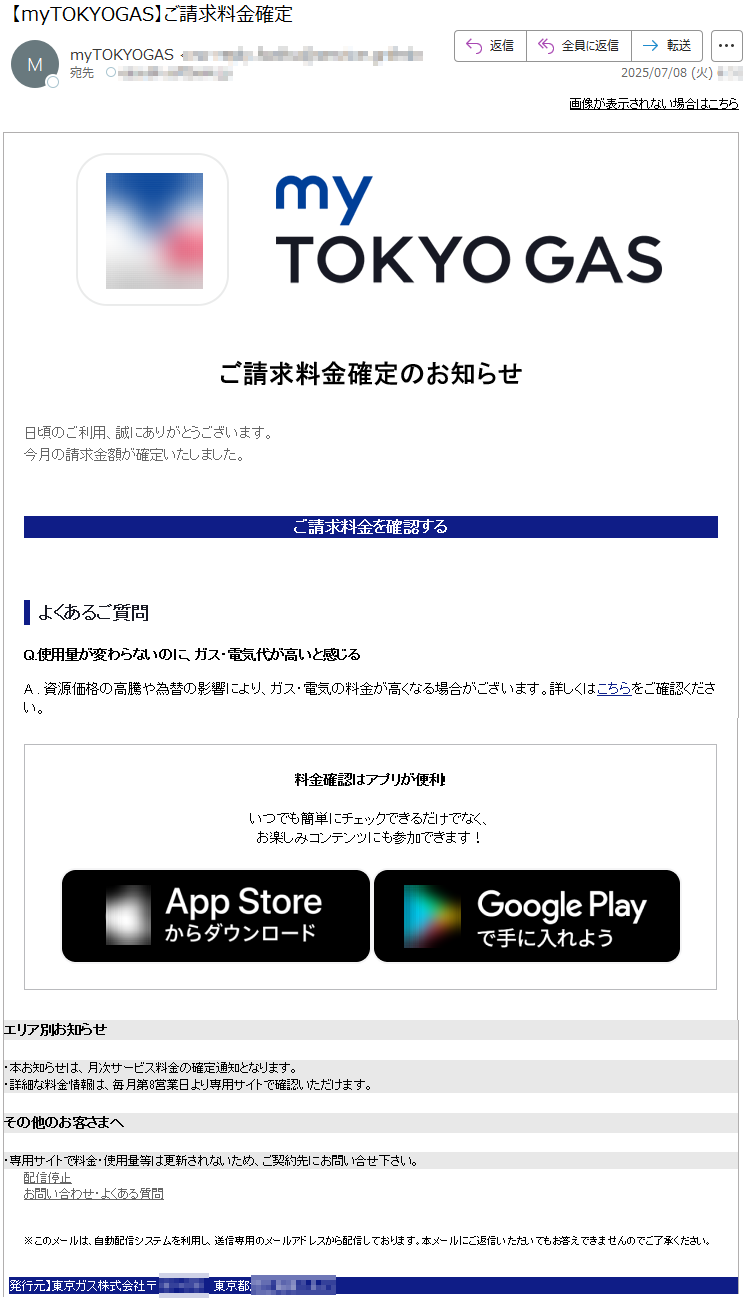Screen dimensions: 743x1298
Task: Forward the email with 転送
Action: coord(667,46)
